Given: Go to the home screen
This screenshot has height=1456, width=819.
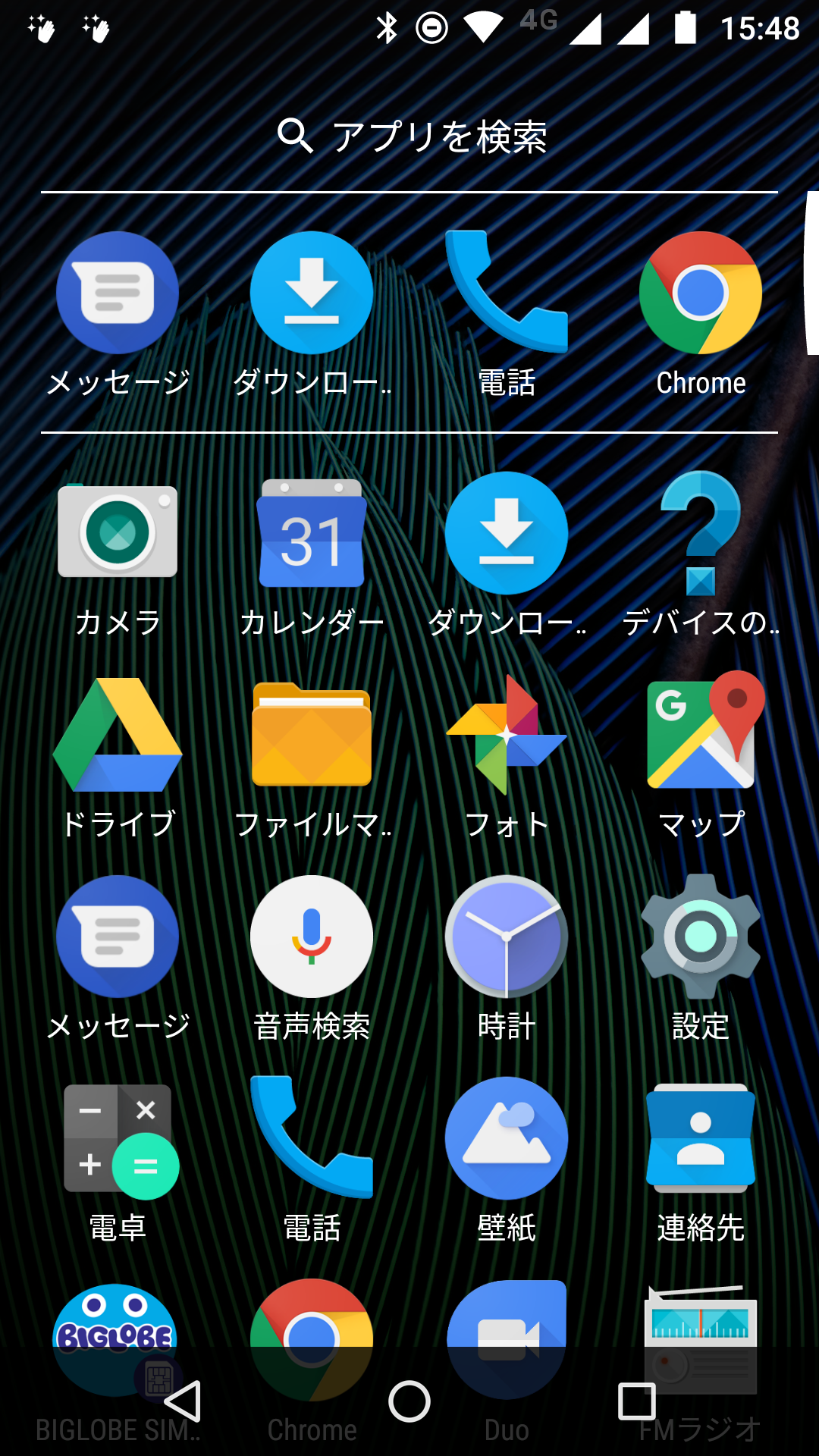Looking at the screenshot, I should (409, 1401).
